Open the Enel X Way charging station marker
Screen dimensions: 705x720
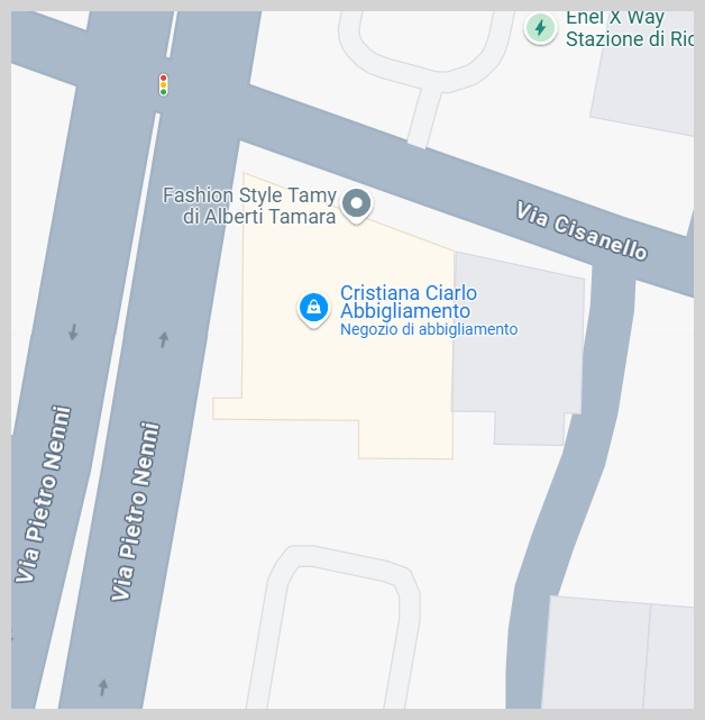[540, 27]
